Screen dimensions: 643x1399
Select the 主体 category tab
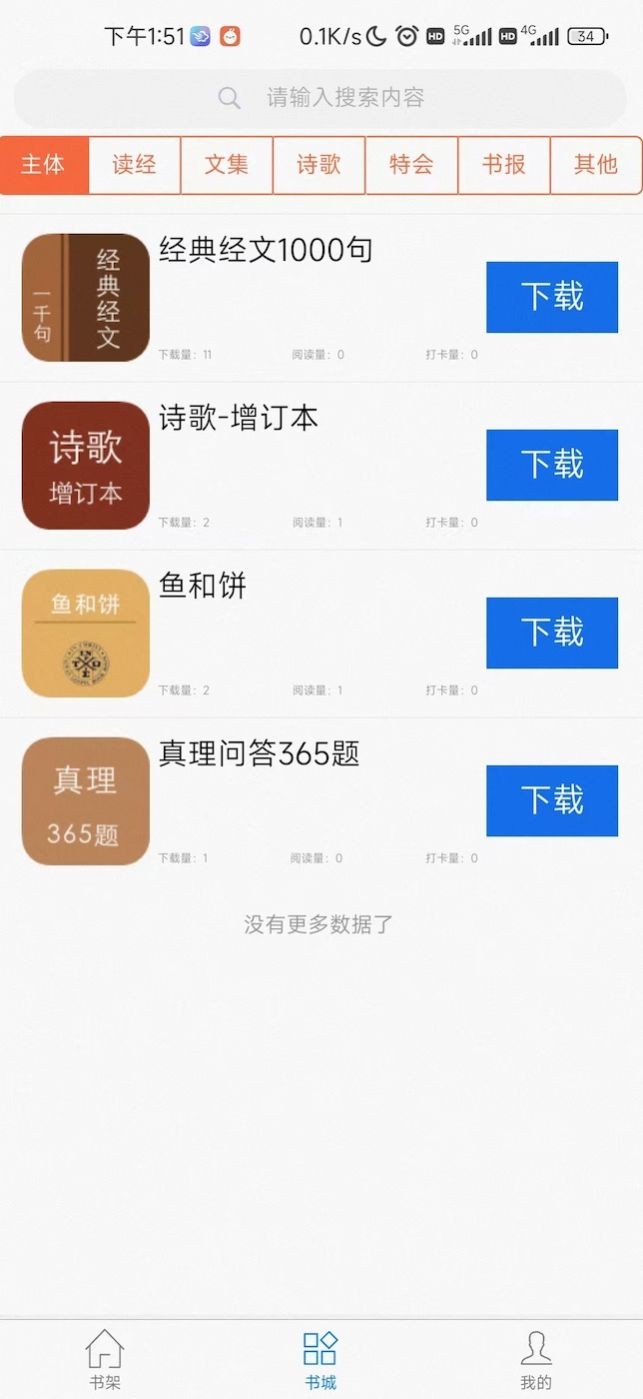(x=44, y=165)
